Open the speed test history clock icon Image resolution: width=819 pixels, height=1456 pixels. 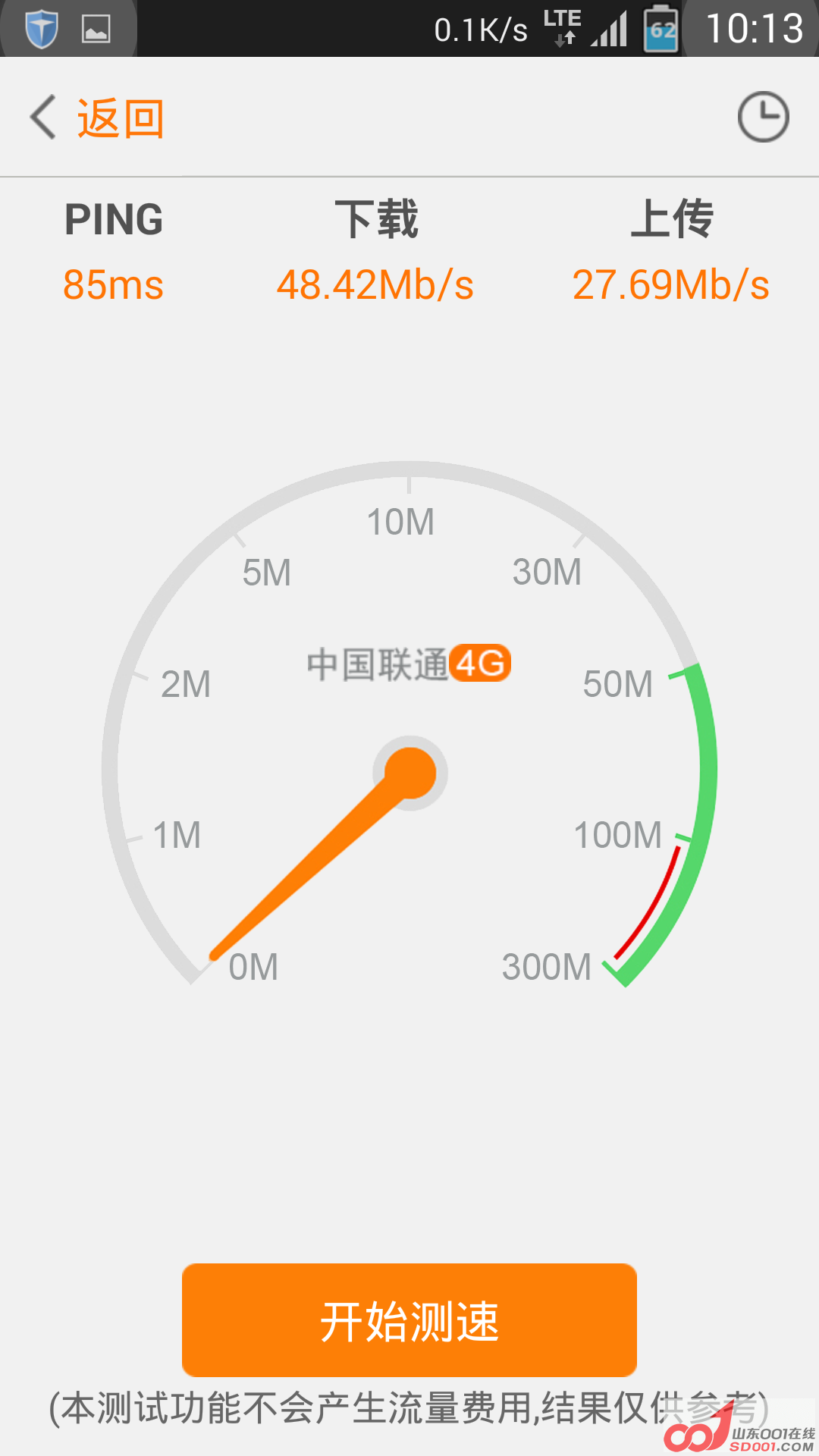763,117
